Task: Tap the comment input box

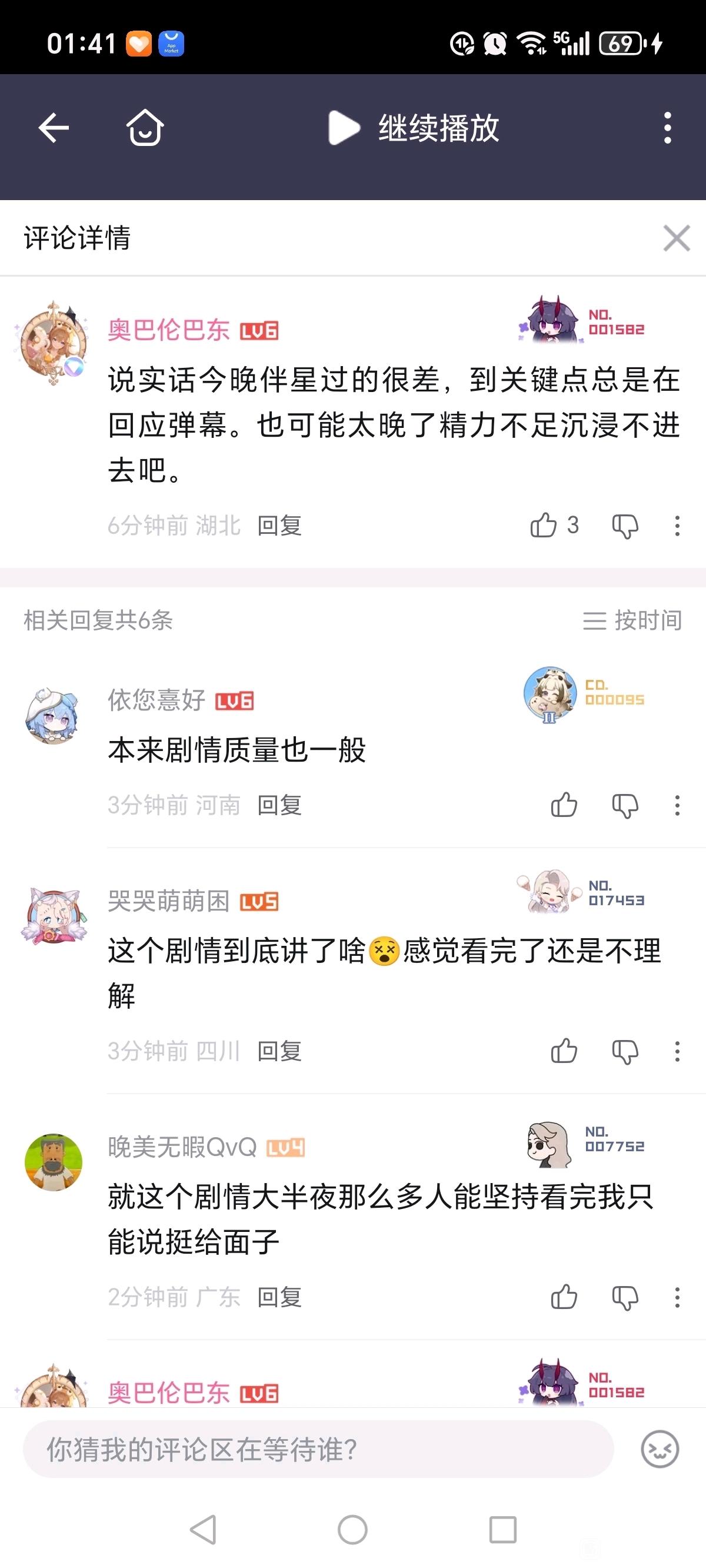Action: coord(318,1449)
